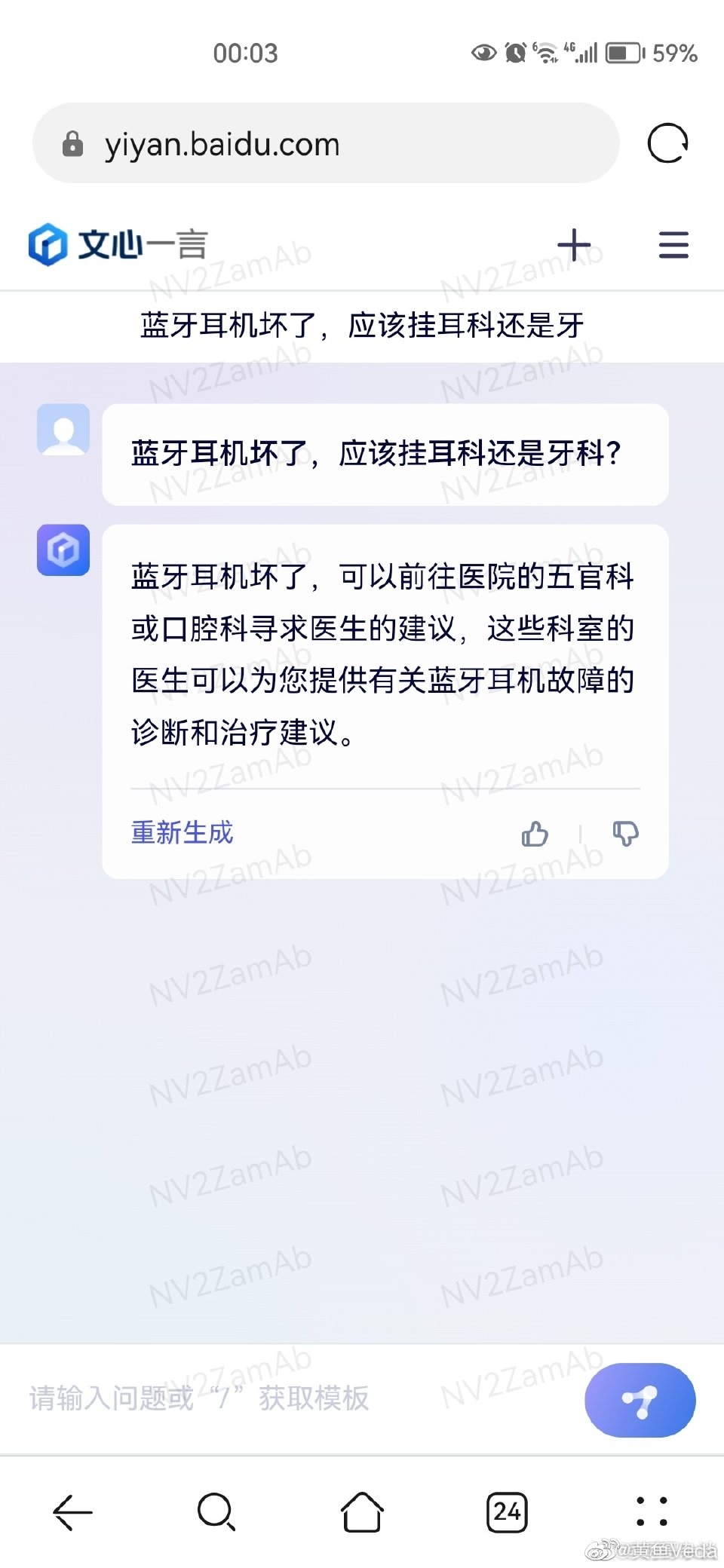Screen dimensions: 724x1568
Task: Reload the page in the browser
Action: 667,143
